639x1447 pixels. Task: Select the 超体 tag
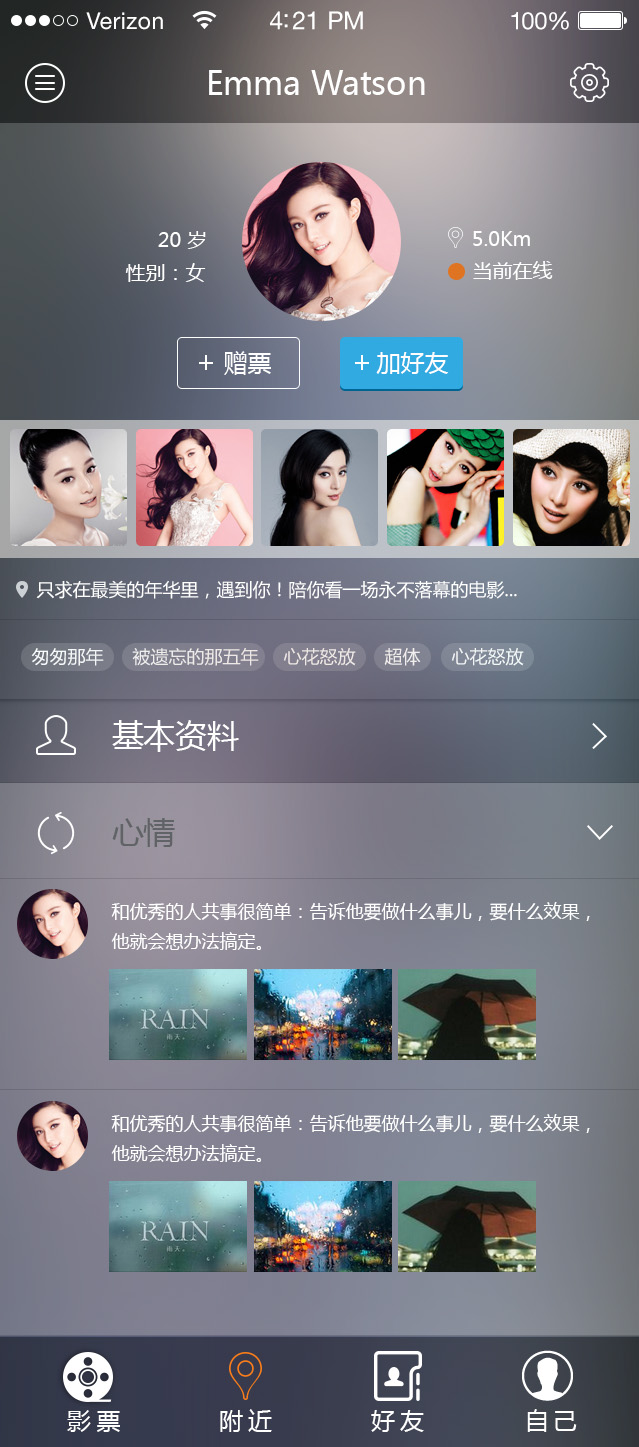[x=402, y=657]
